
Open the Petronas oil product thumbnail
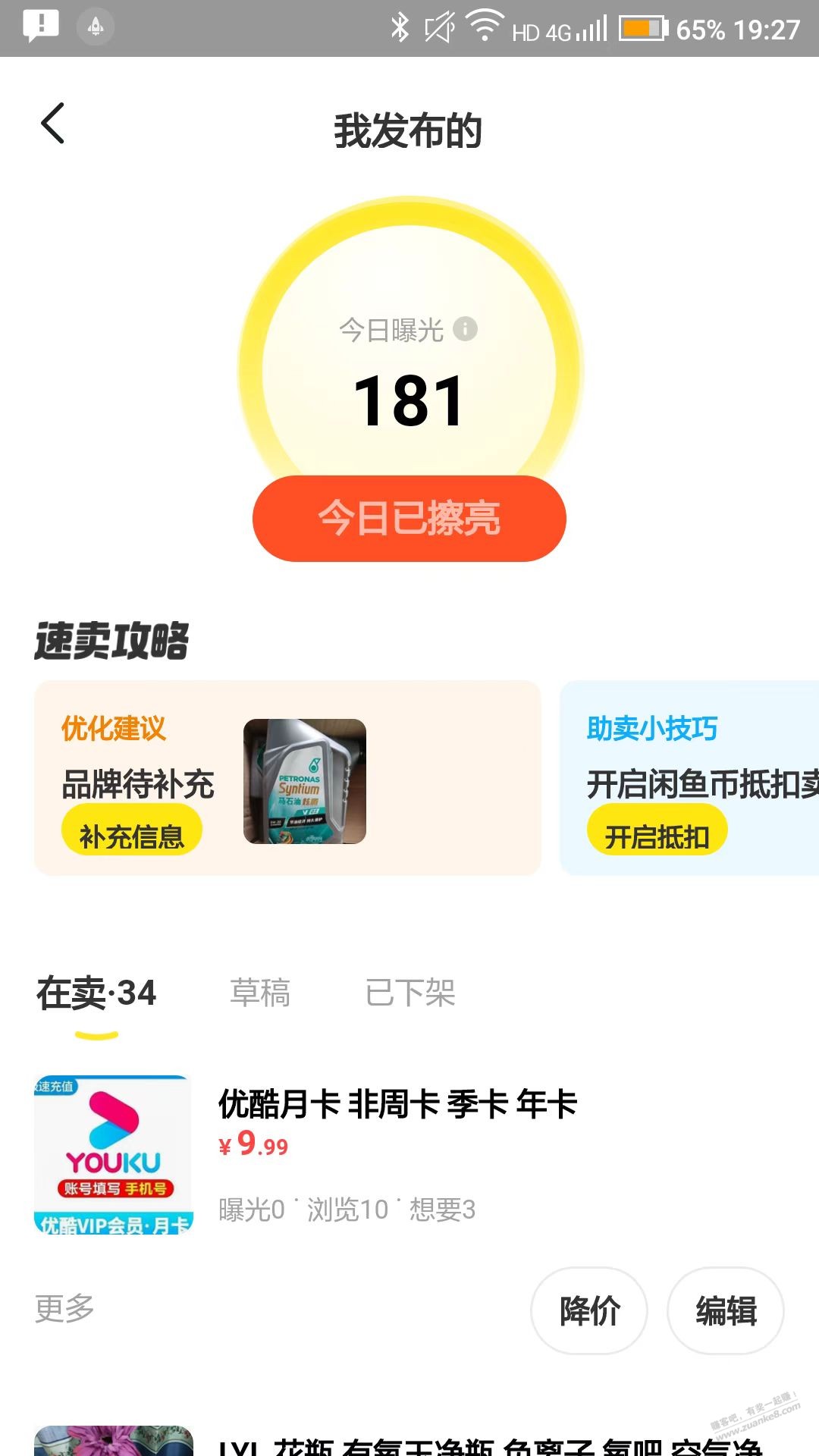pos(305,781)
